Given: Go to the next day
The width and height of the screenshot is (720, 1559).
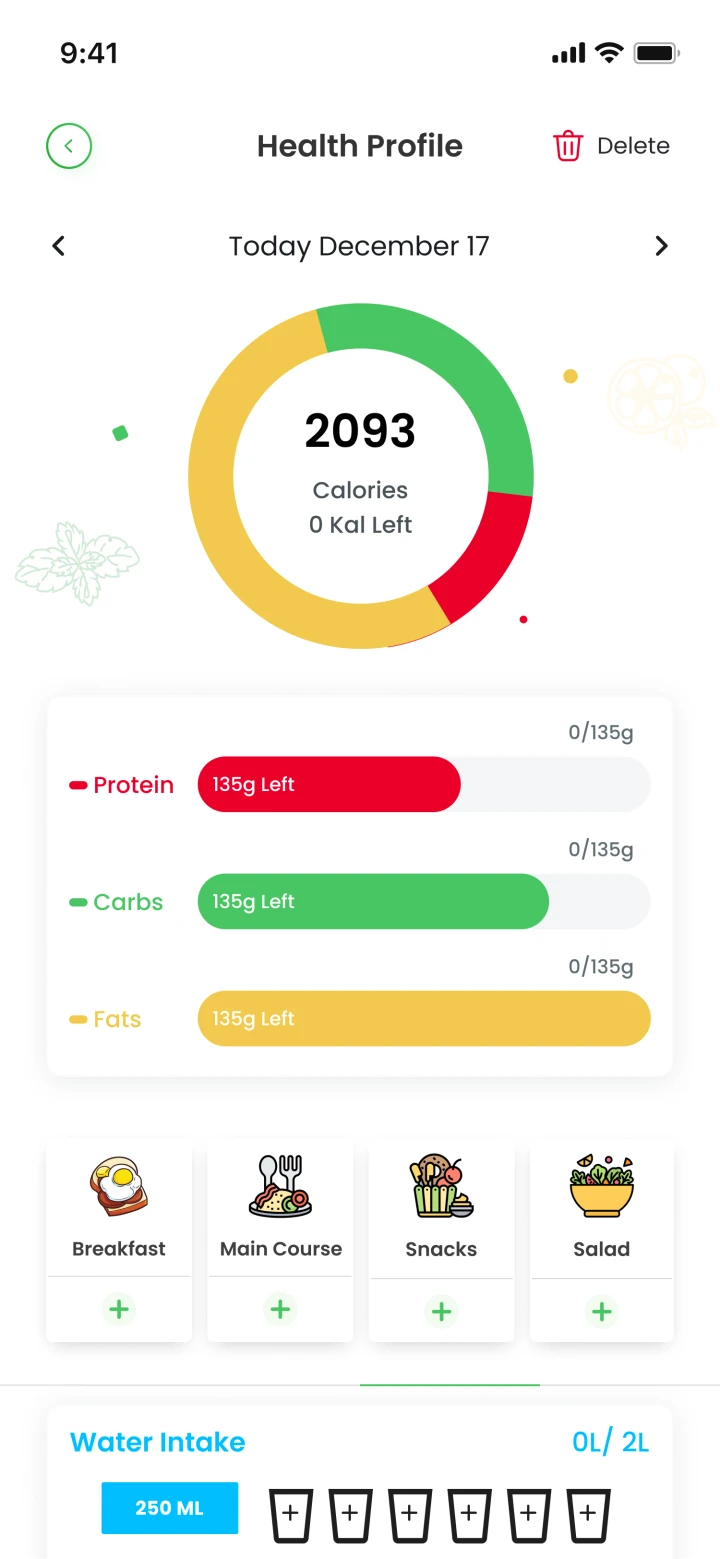Looking at the screenshot, I should (x=661, y=246).
